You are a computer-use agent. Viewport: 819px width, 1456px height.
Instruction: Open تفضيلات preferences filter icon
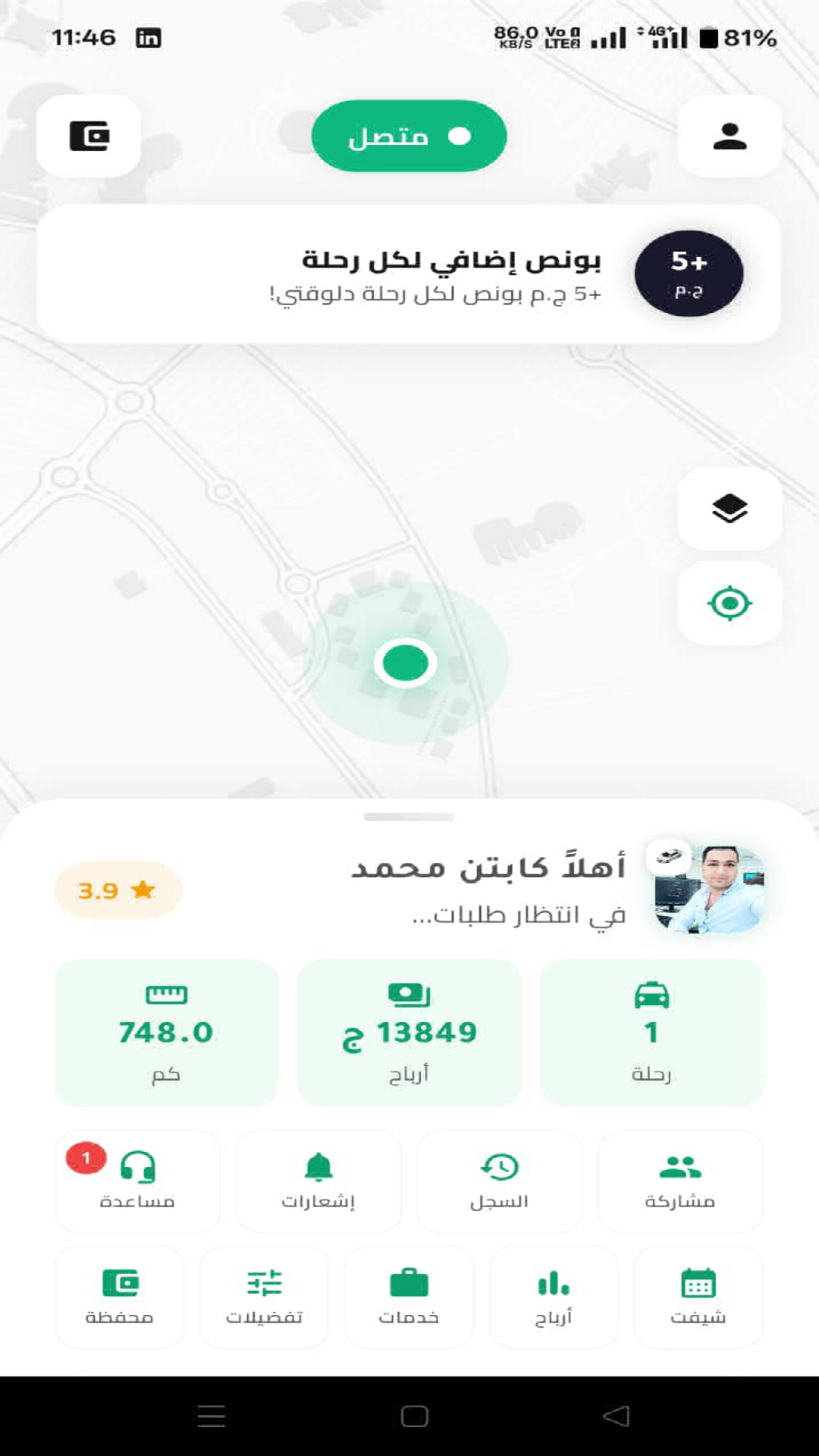point(264,1294)
